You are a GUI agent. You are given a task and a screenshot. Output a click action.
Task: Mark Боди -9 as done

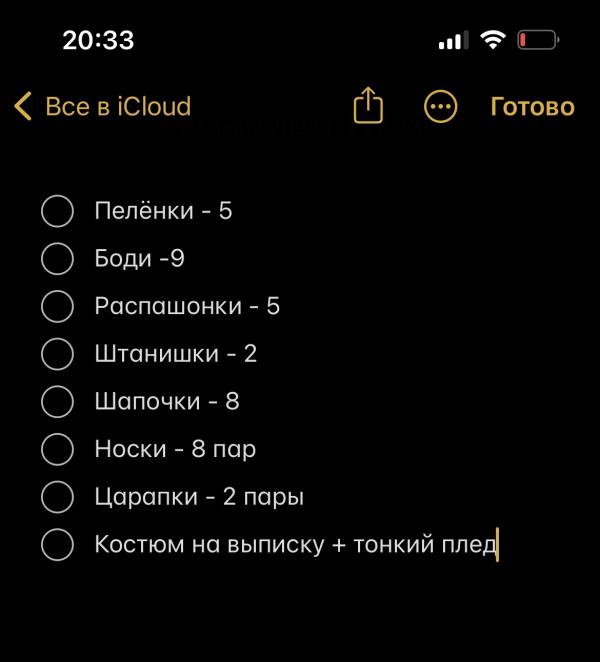(57, 259)
